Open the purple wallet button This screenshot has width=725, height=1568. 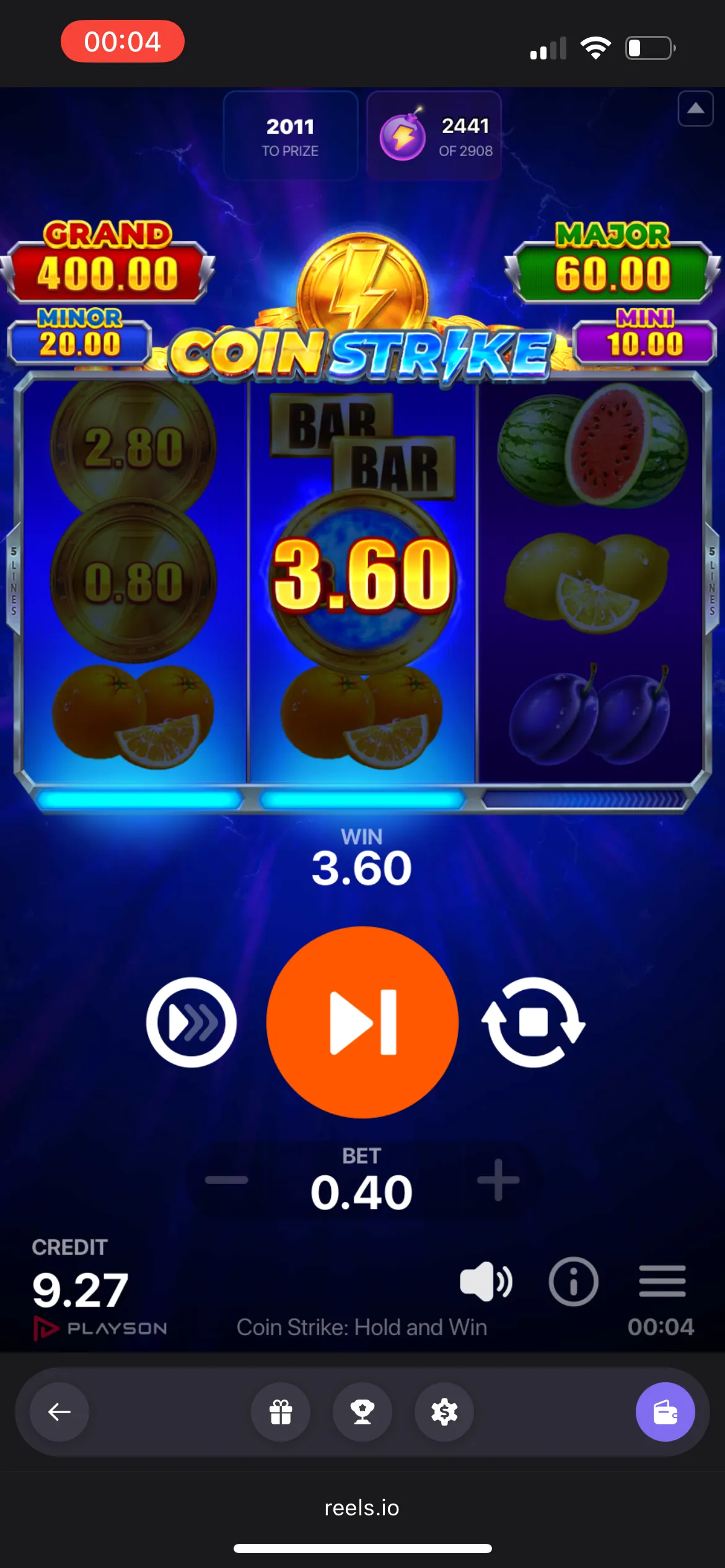[x=665, y=1412]
